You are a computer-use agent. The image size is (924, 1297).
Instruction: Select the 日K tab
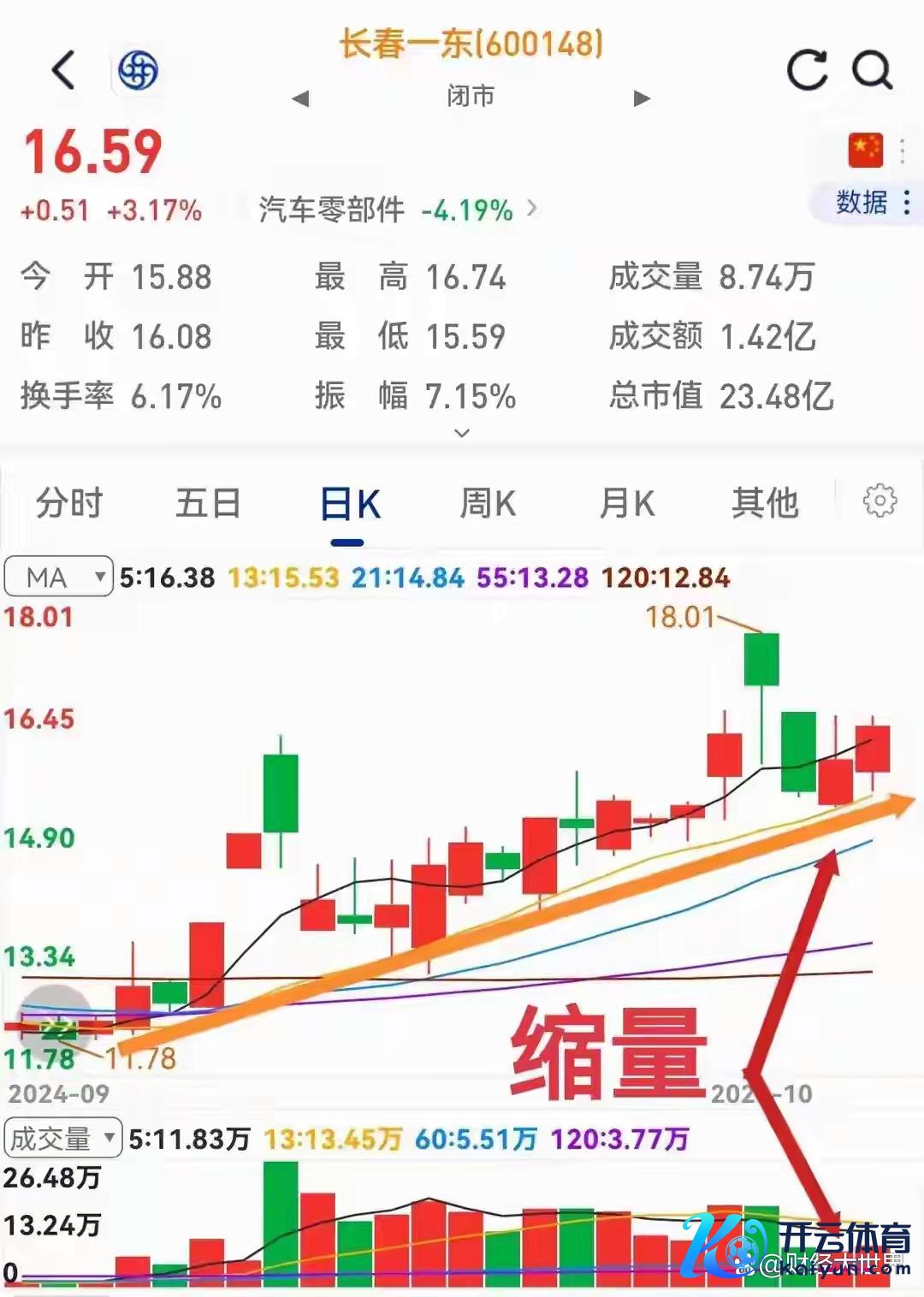tap(349, 505)
